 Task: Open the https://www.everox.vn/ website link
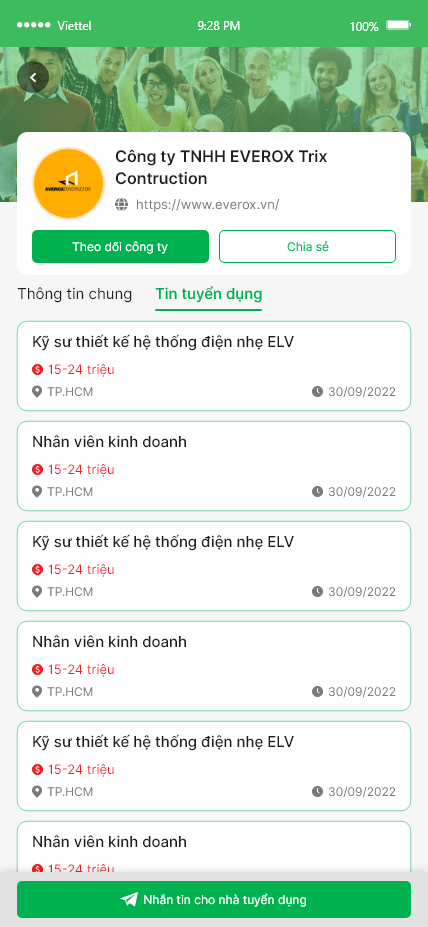[x=207, y=205]
